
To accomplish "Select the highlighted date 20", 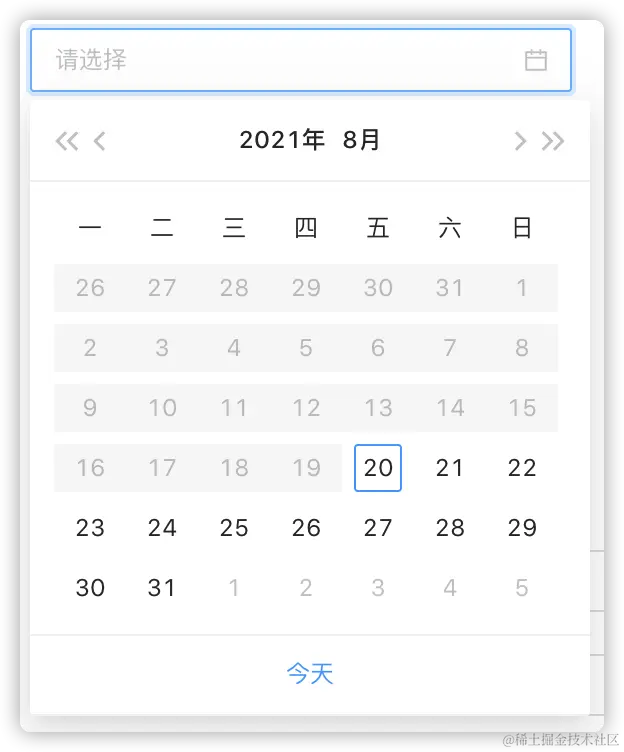I will pos(378,468).
